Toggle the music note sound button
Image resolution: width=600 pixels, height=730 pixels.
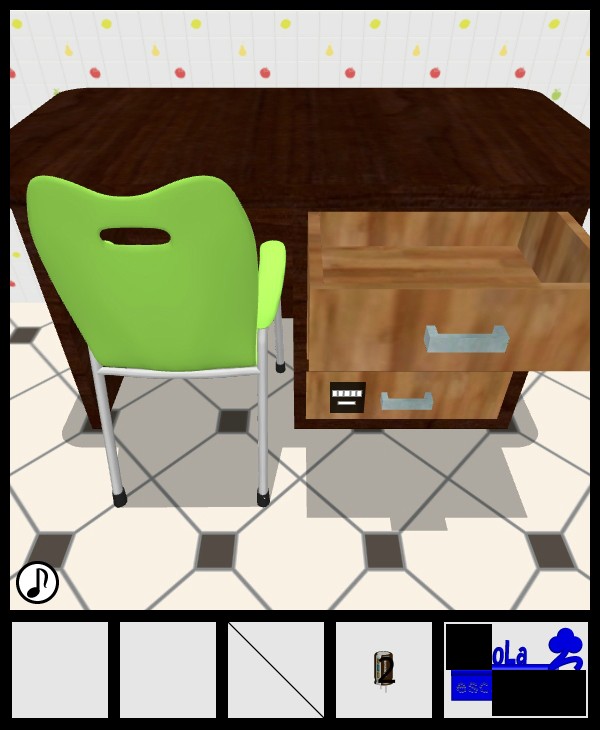click(37, 582)
